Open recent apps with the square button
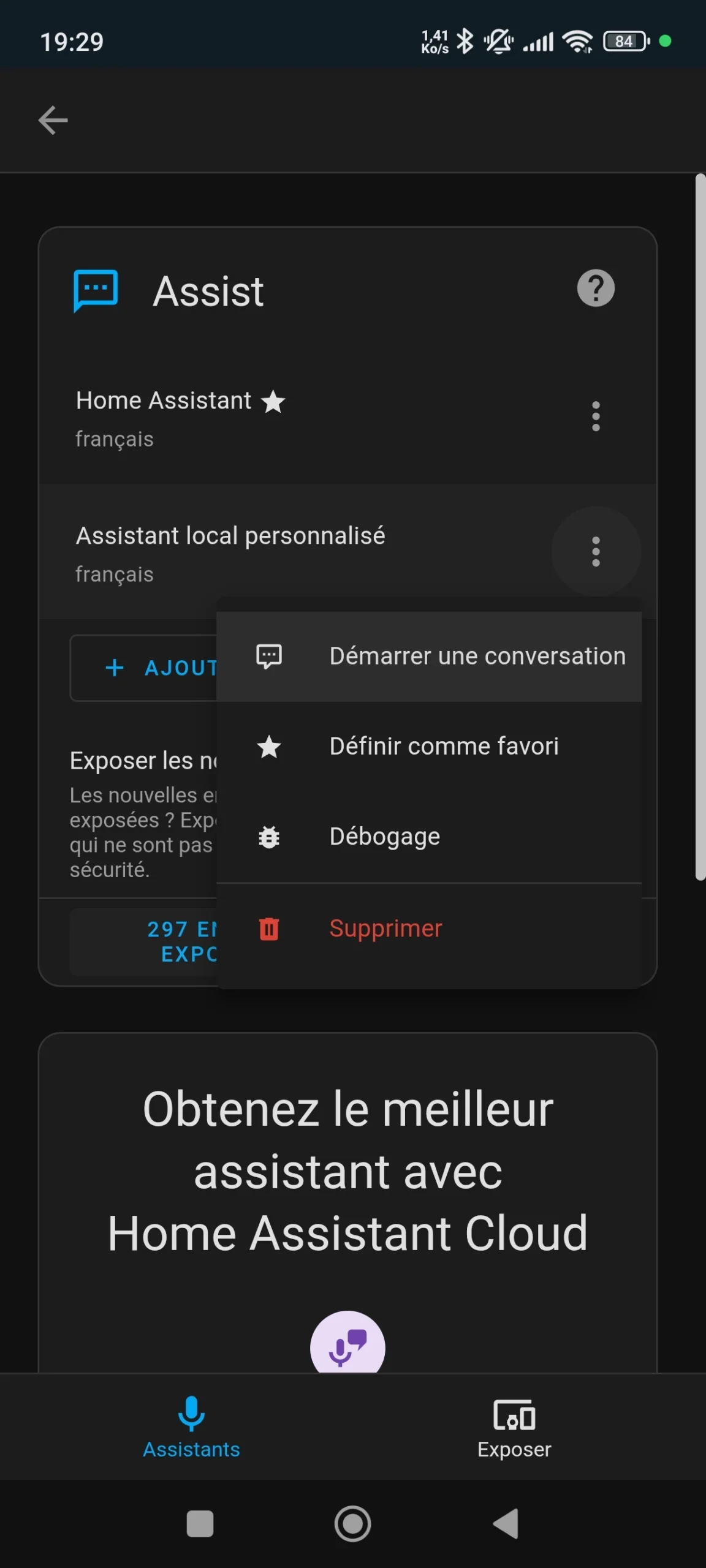Viewport: 706px width, 1568px height. click(x=200, y=1523)
